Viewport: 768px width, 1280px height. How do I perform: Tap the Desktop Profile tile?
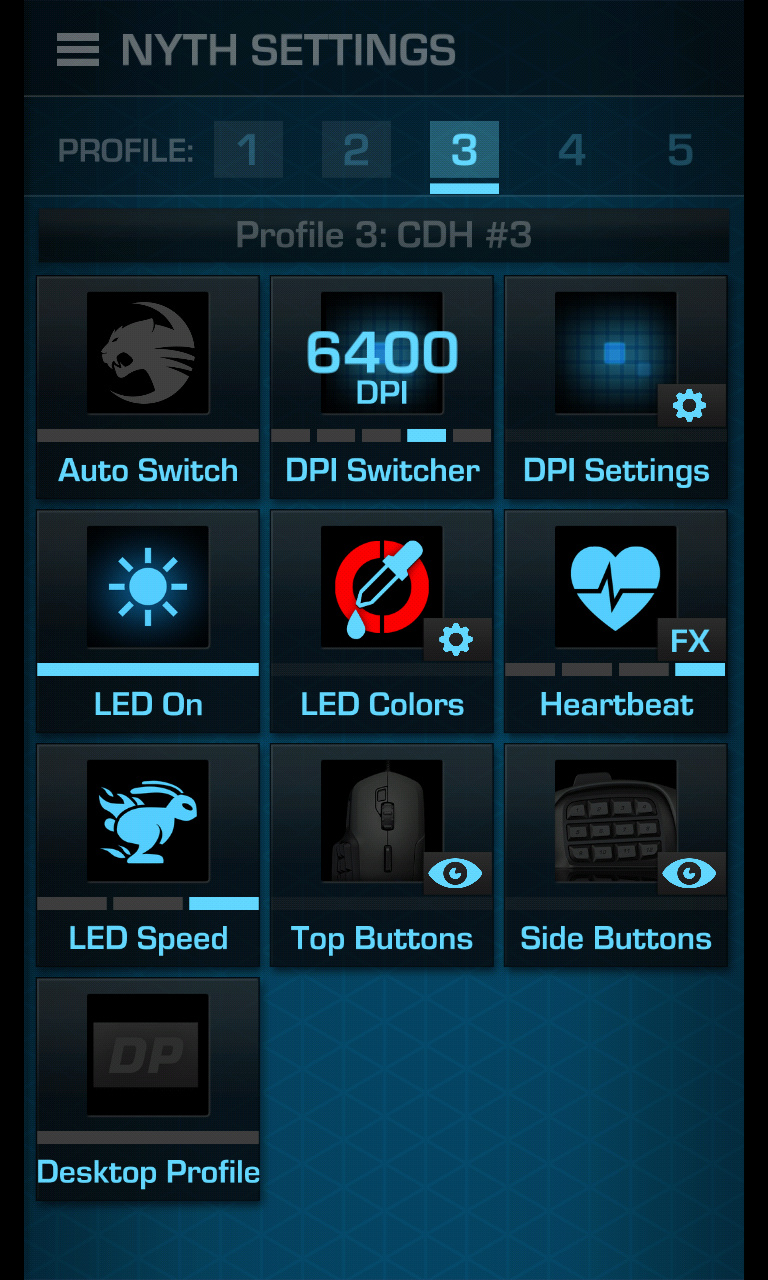point(148,1089)
